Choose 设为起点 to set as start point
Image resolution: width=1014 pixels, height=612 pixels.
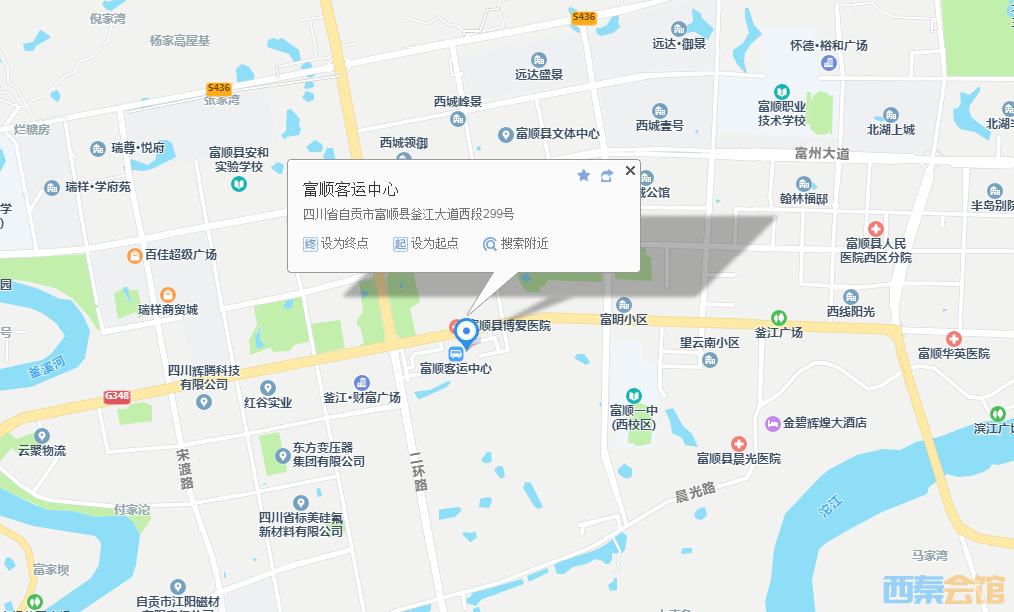426,243
